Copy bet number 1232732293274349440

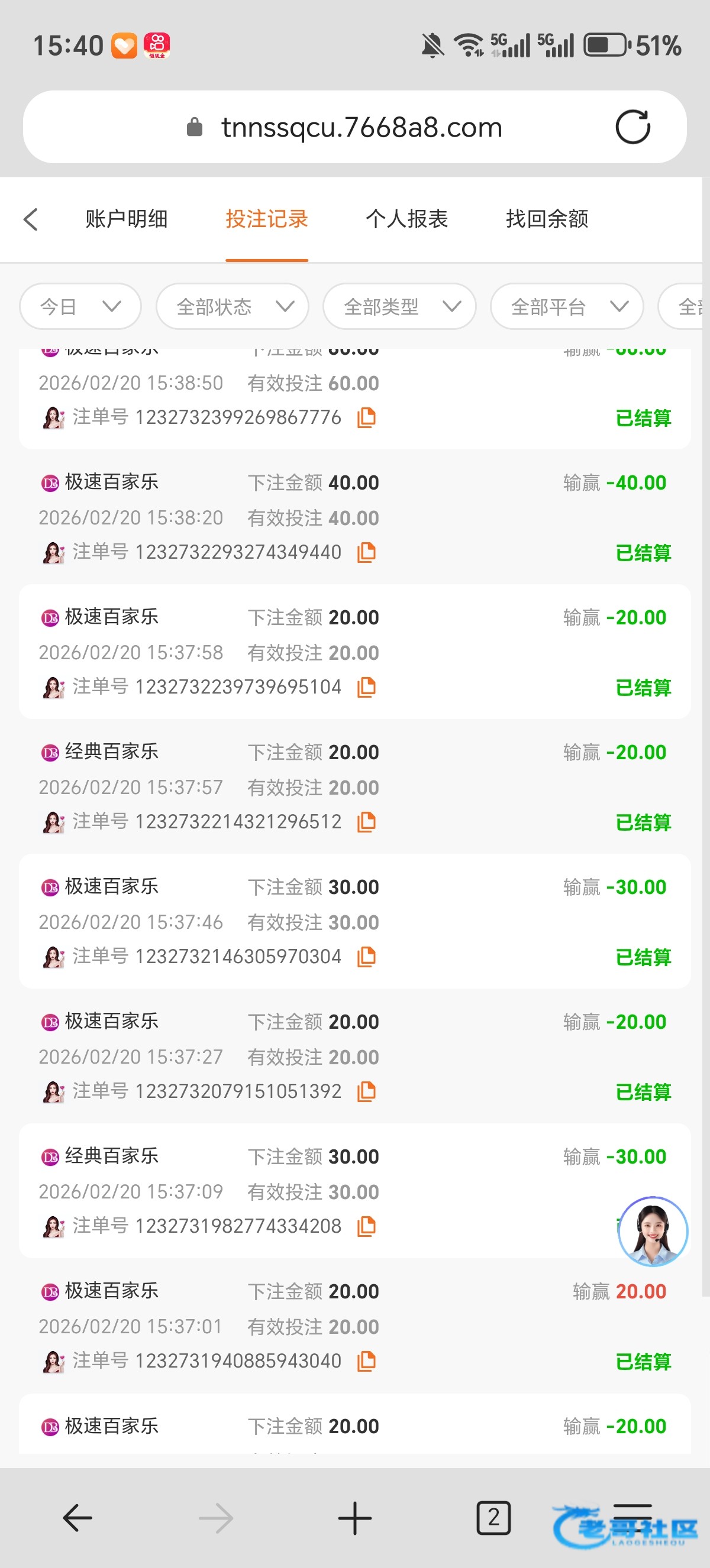coord(366,552)
